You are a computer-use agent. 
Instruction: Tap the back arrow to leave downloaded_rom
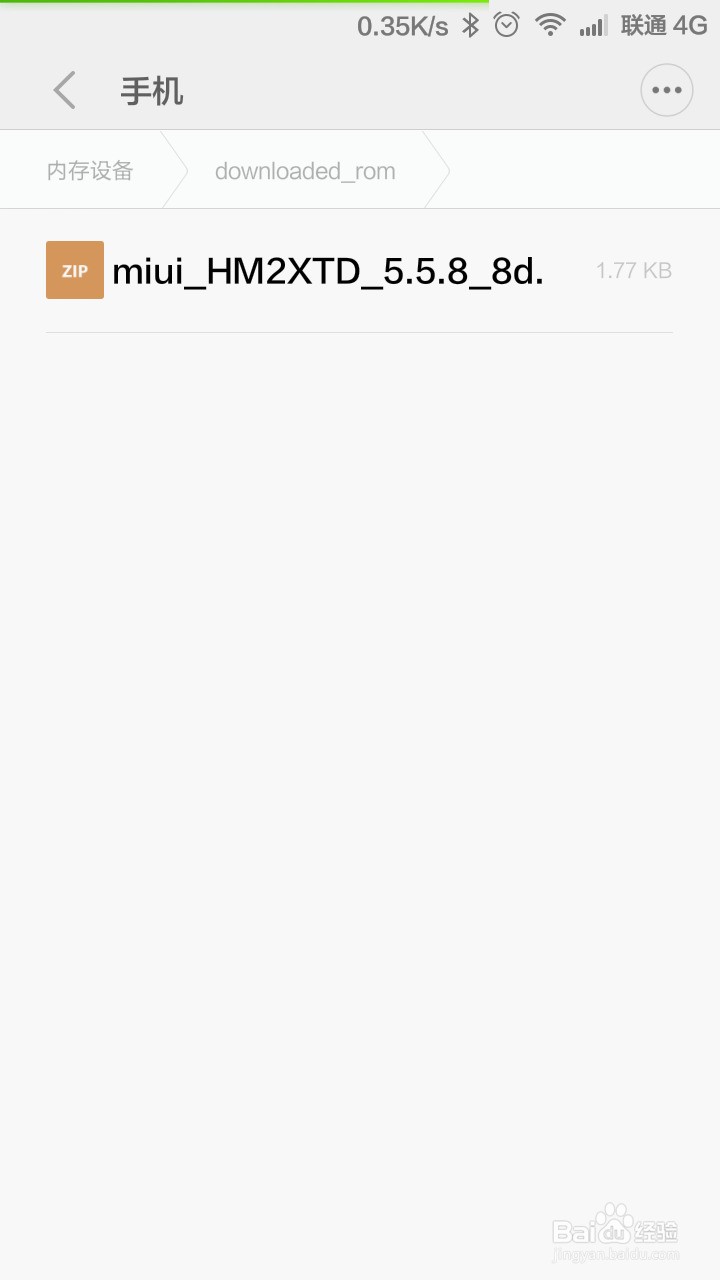point(63,89)
